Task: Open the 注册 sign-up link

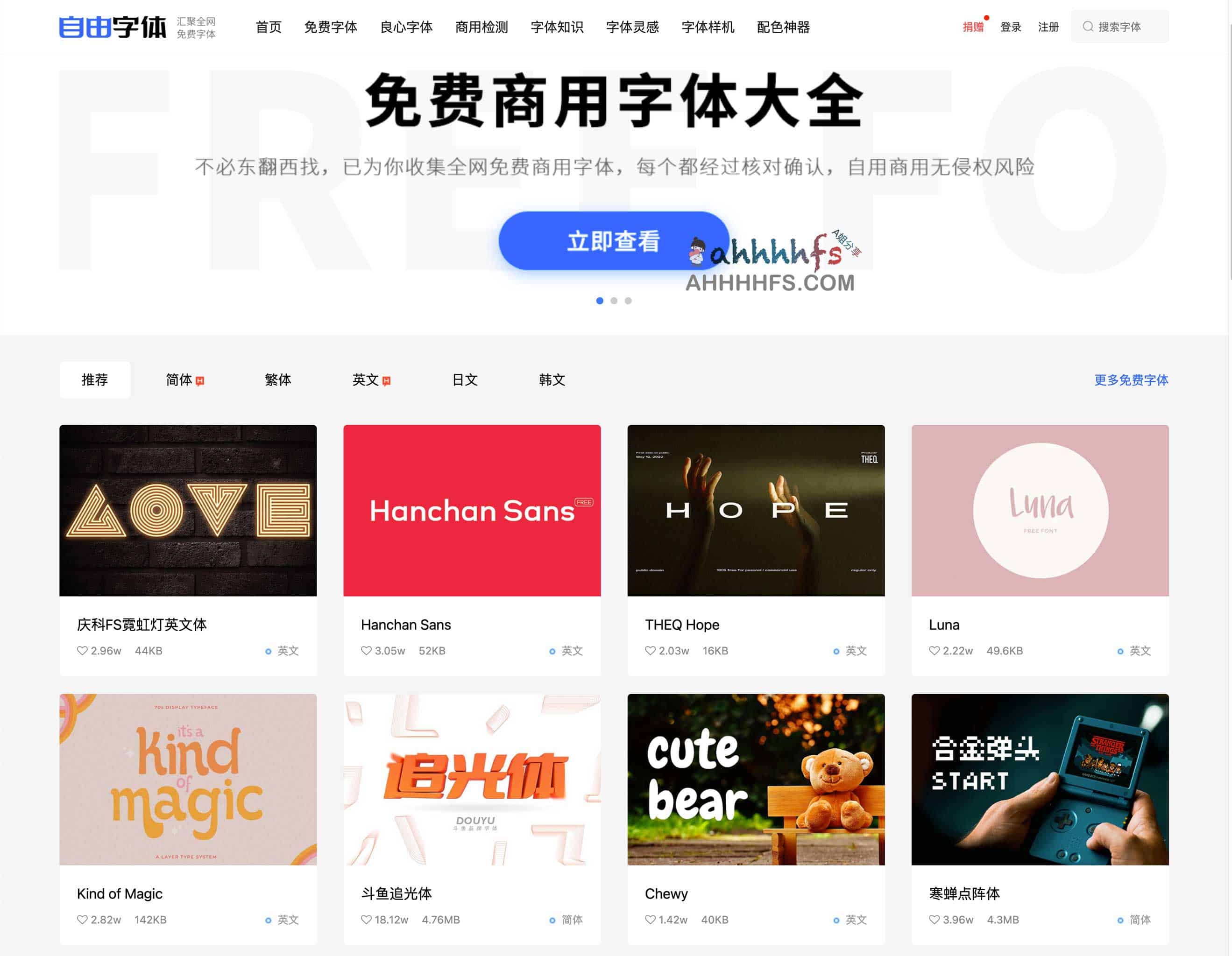Action: tap(1048, 27)
